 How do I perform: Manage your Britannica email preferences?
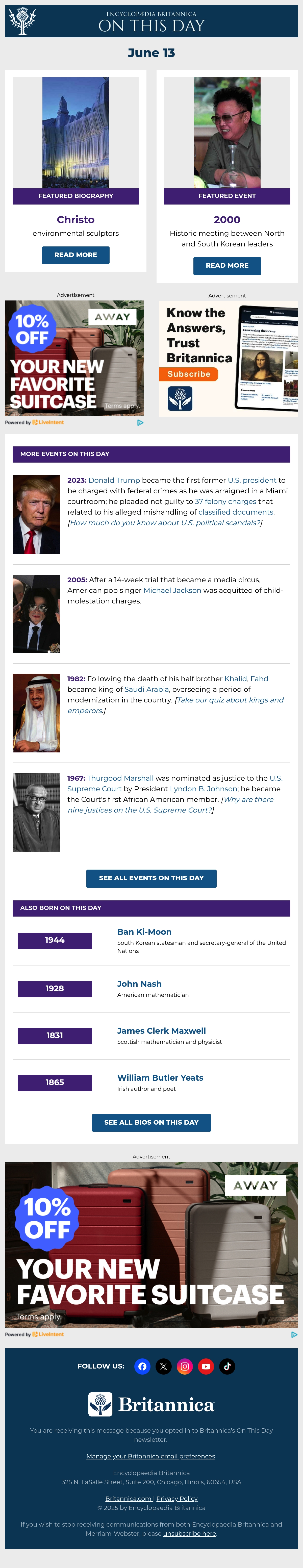(x=151, y=1457)
